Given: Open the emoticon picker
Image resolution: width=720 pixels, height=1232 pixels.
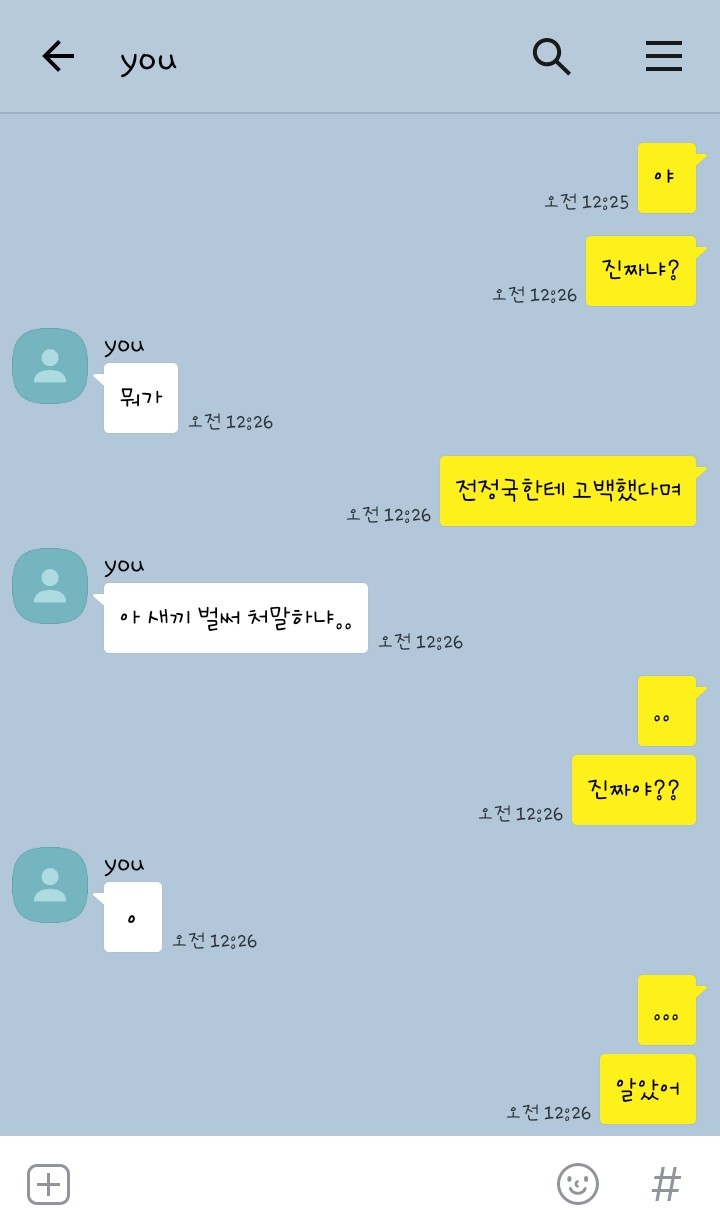Looking at the screenshot, I should click(577, 1184).
